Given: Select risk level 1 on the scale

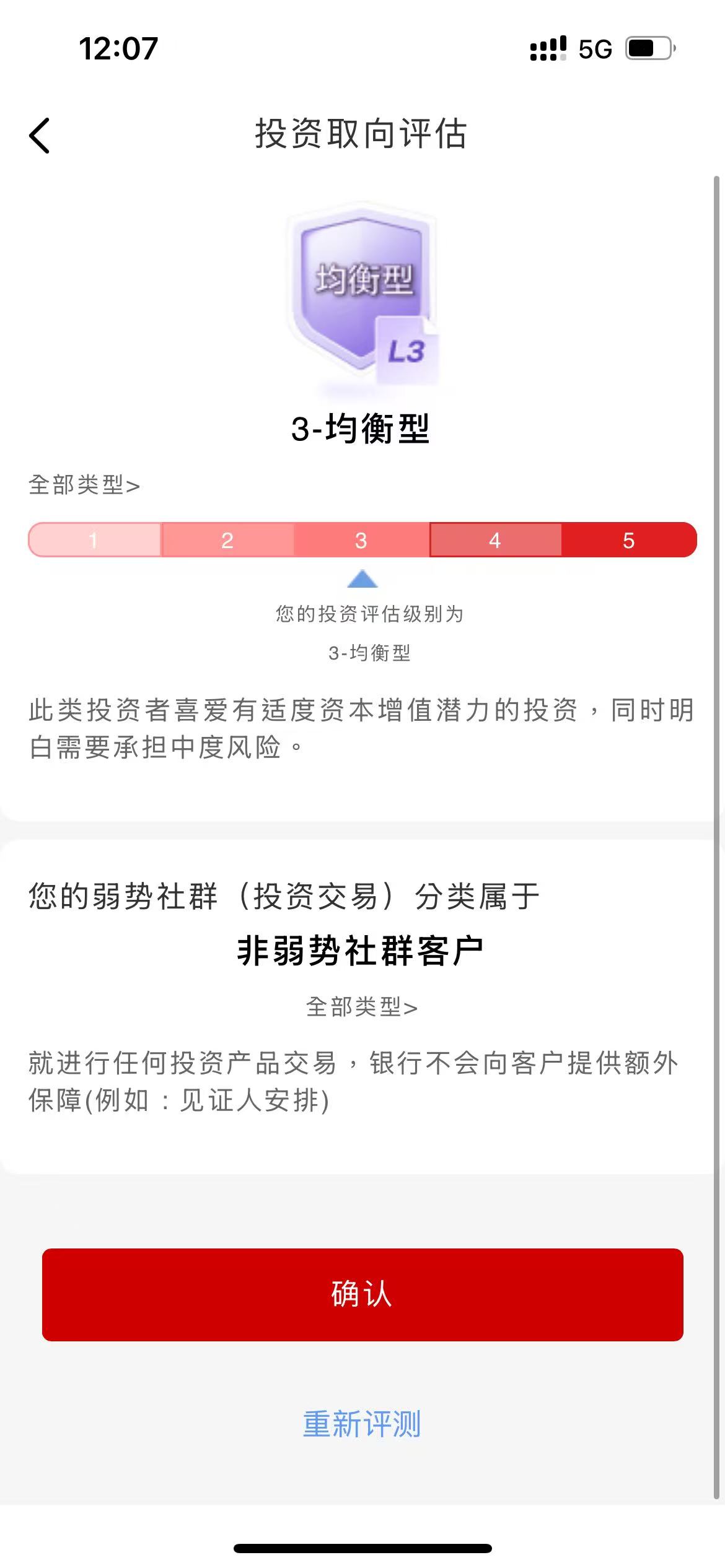Looking at the screenshot, I should 93,541.
